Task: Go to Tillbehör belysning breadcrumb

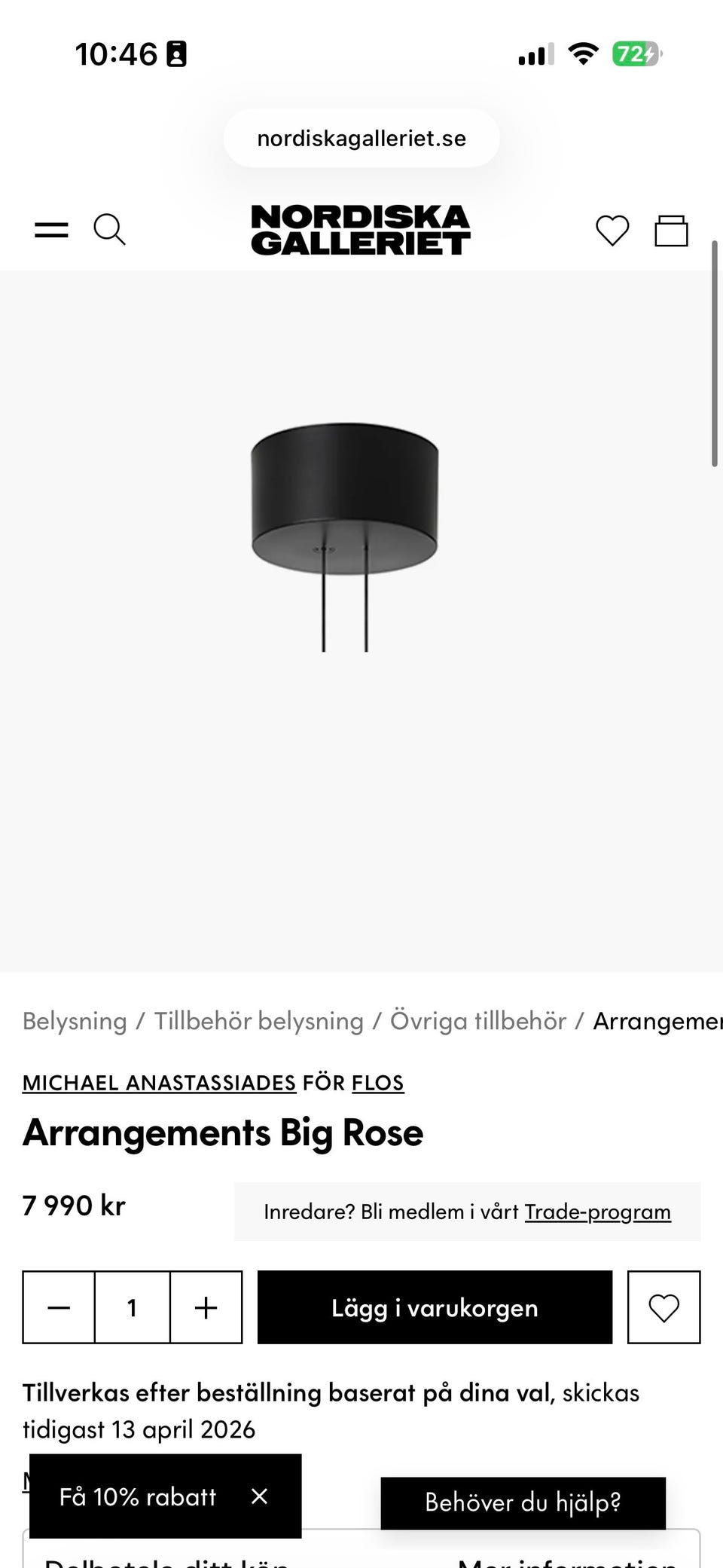Action: coord(258,1021)
